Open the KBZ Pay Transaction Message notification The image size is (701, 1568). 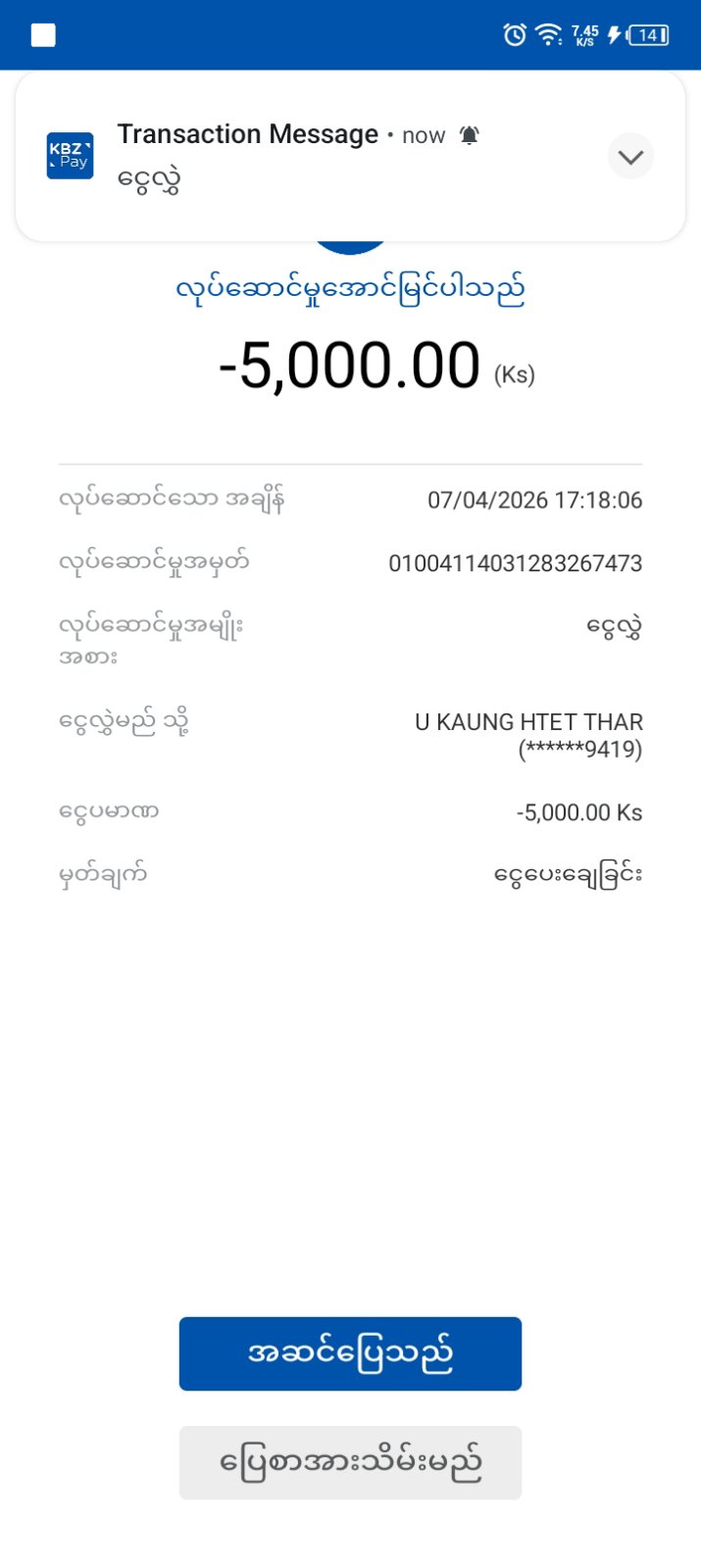[294, 157]
